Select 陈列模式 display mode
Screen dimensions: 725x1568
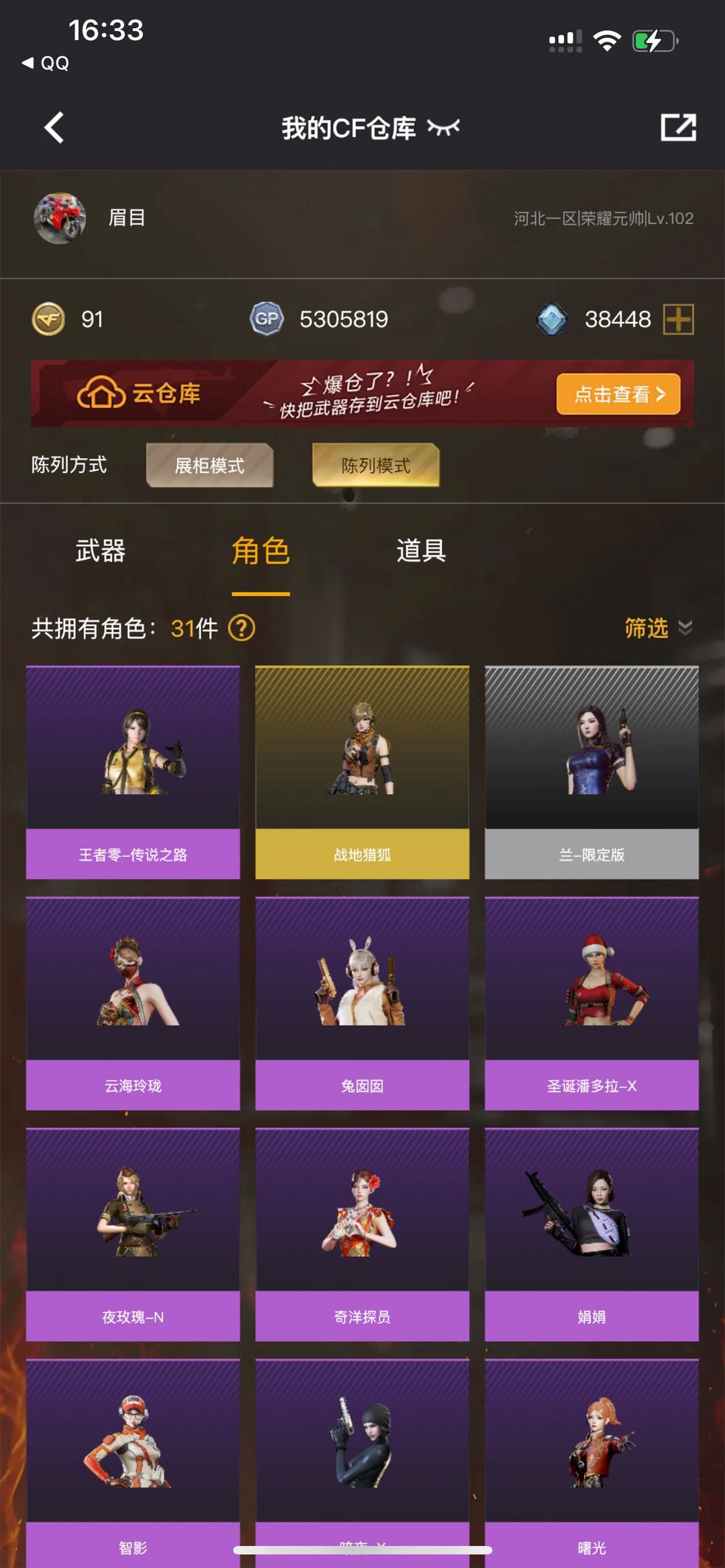[x=375, y=465]
